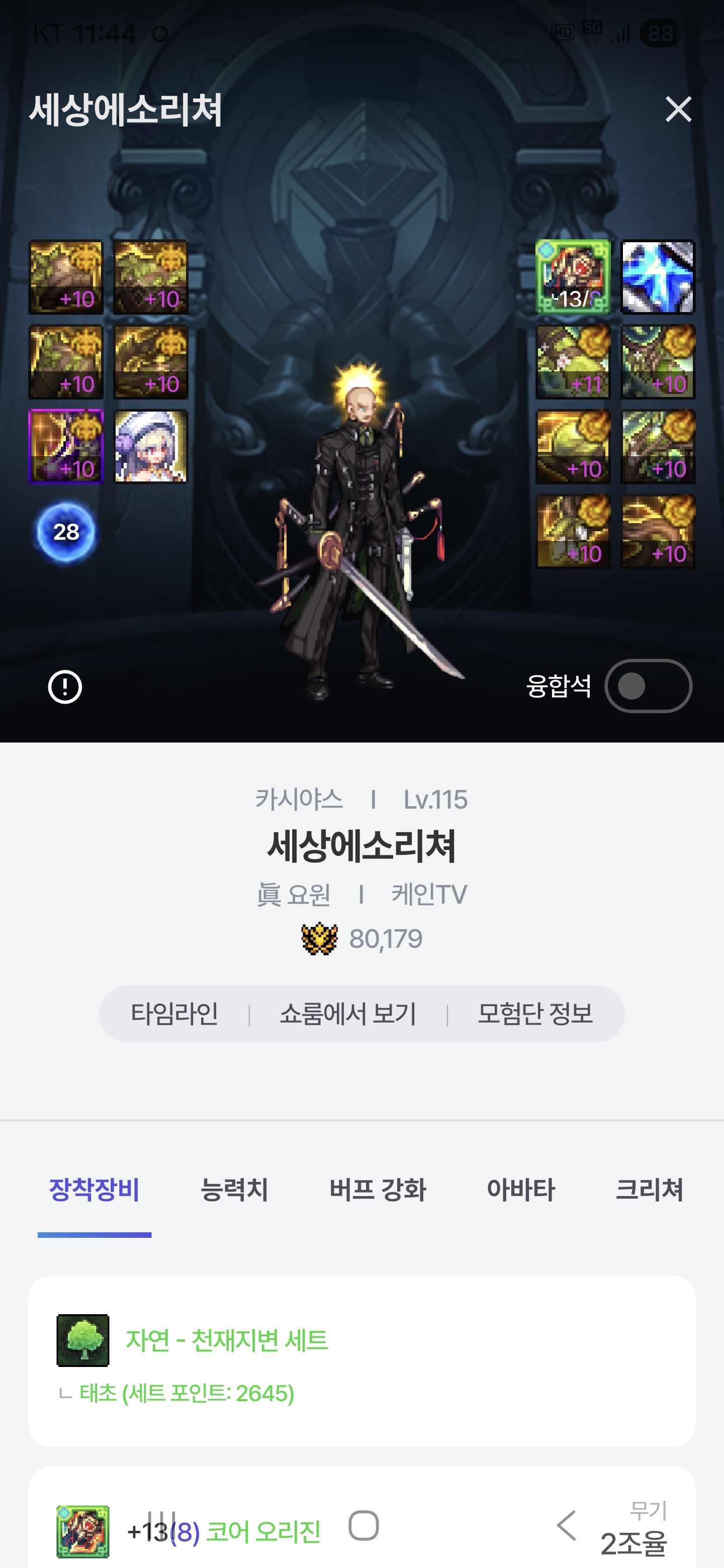724x1568 pixels.
Task: Open the purple-framed +10 equipment slot
Action: pyautogui.click(x=66, y=447)
